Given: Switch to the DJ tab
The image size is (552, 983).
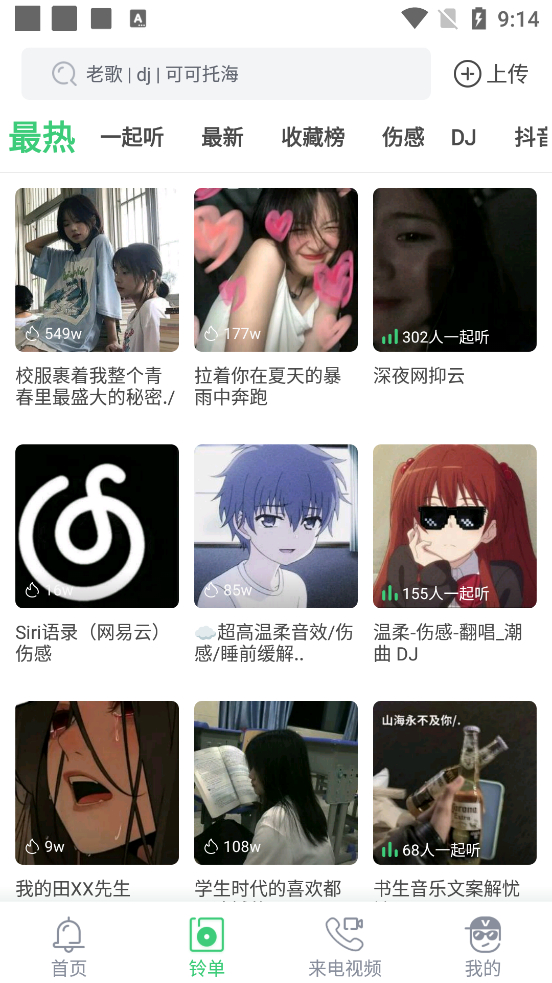Looking at the screenshot, I should click(464, 137).
